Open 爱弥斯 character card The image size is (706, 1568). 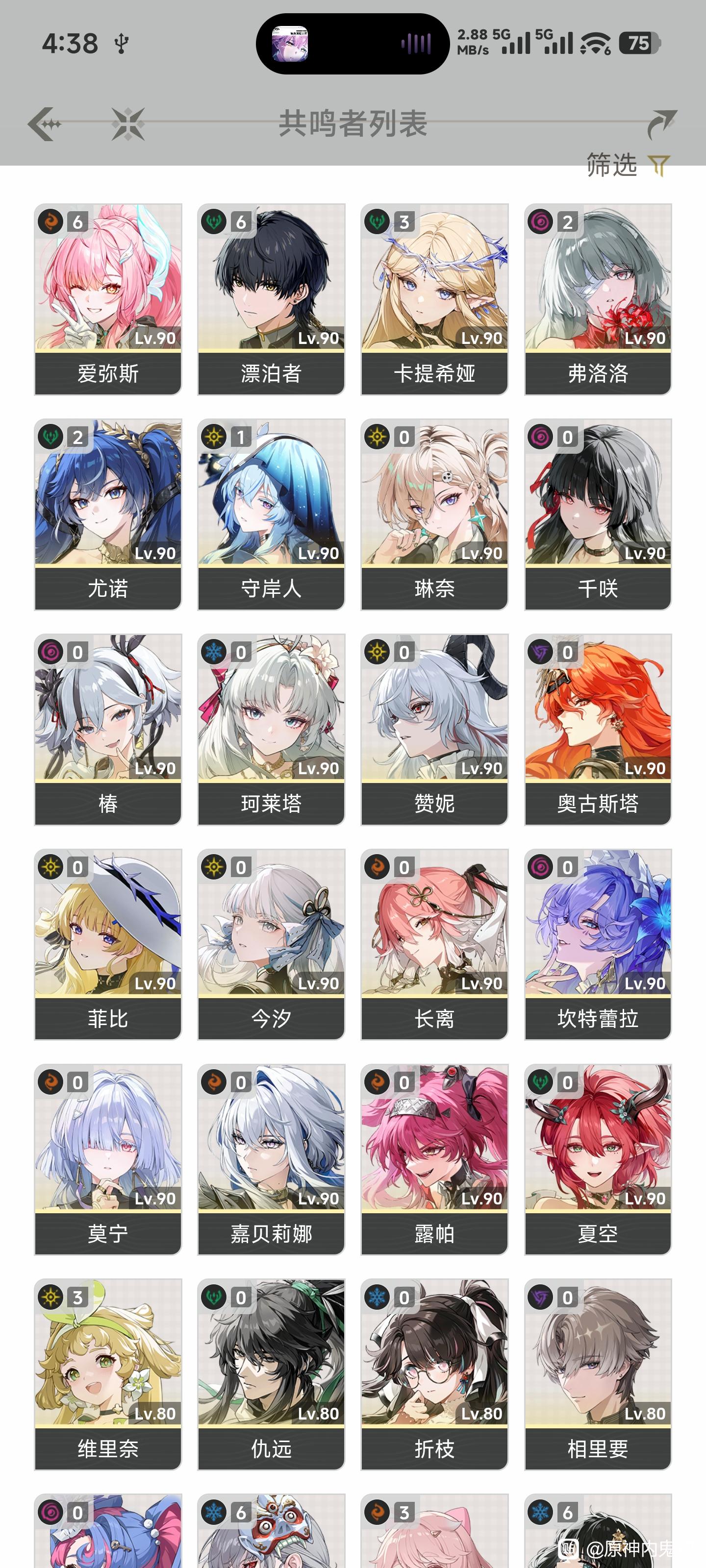click(x=108, y=299)
